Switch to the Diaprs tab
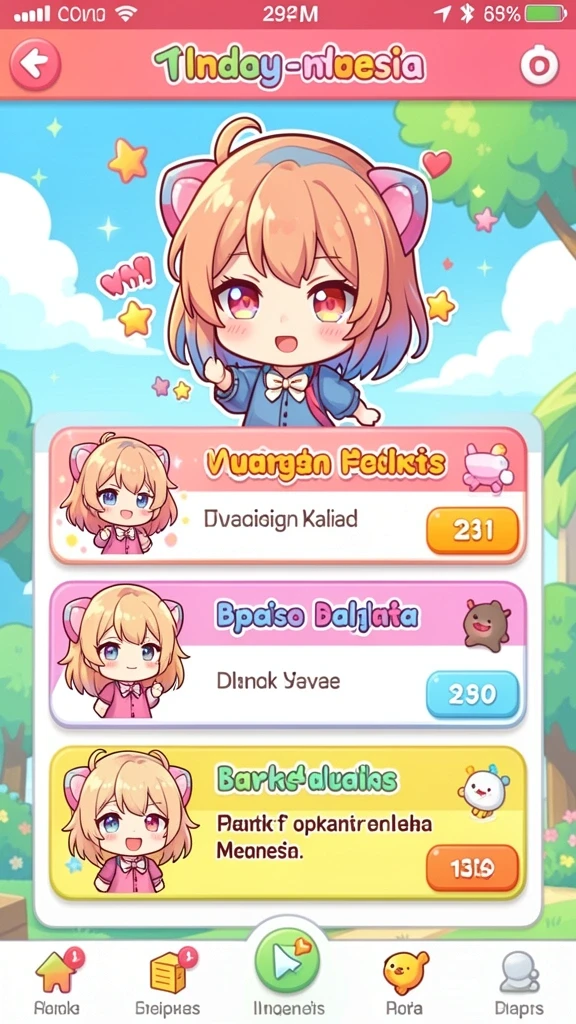The width and height of the screenshot is (576, 1024). (519, 982)
